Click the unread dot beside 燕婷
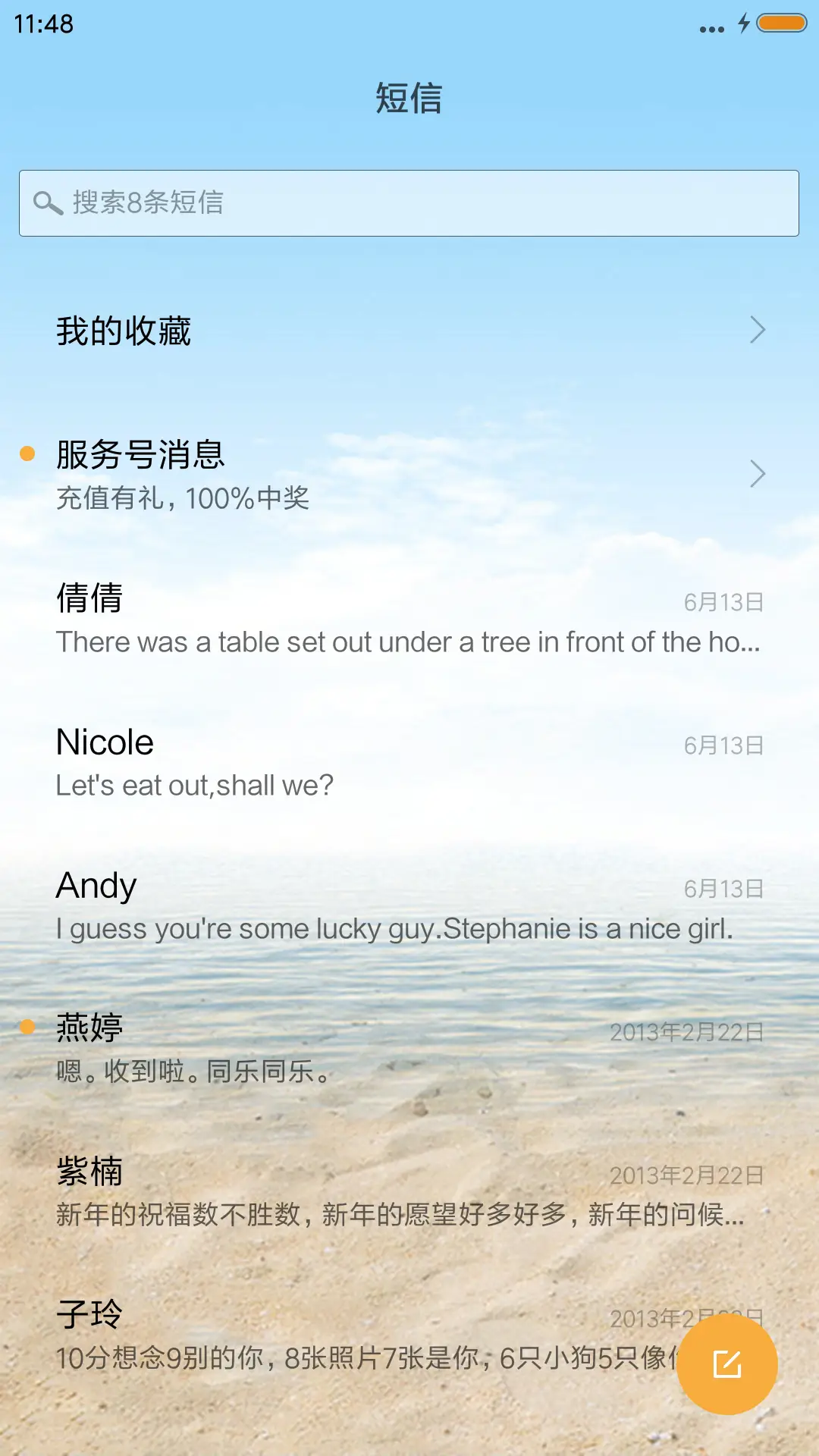The height and width of the screenshot is (1456, 819). click(28, 1025)
